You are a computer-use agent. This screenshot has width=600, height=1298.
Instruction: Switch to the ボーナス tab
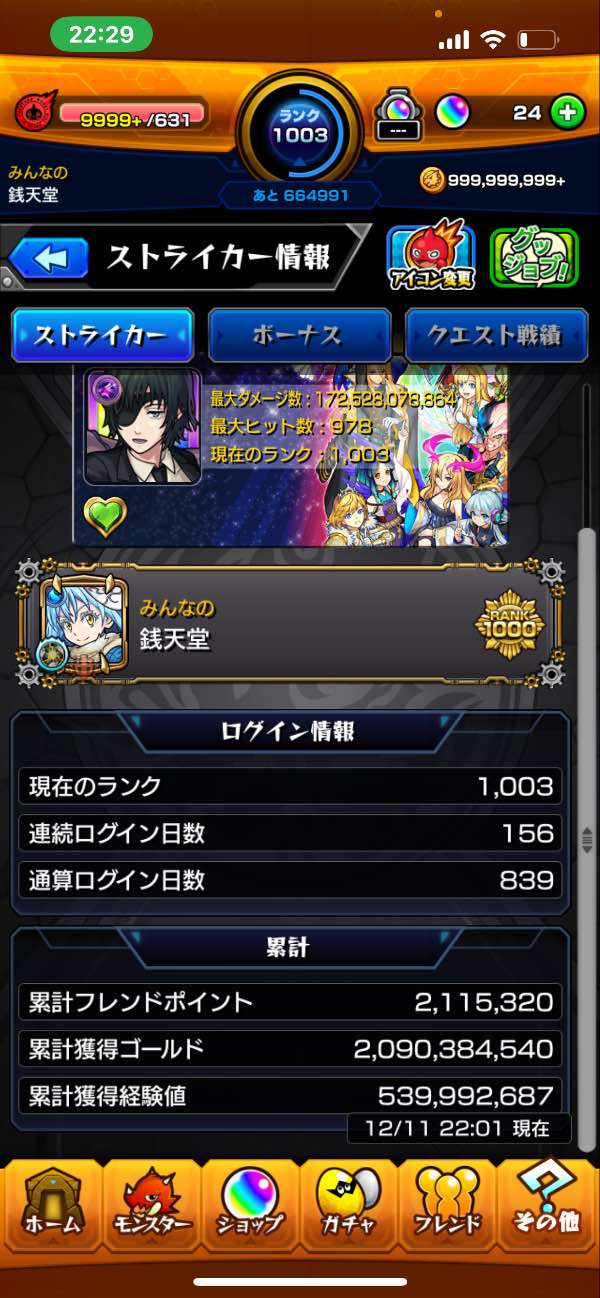tap(299, 336)
